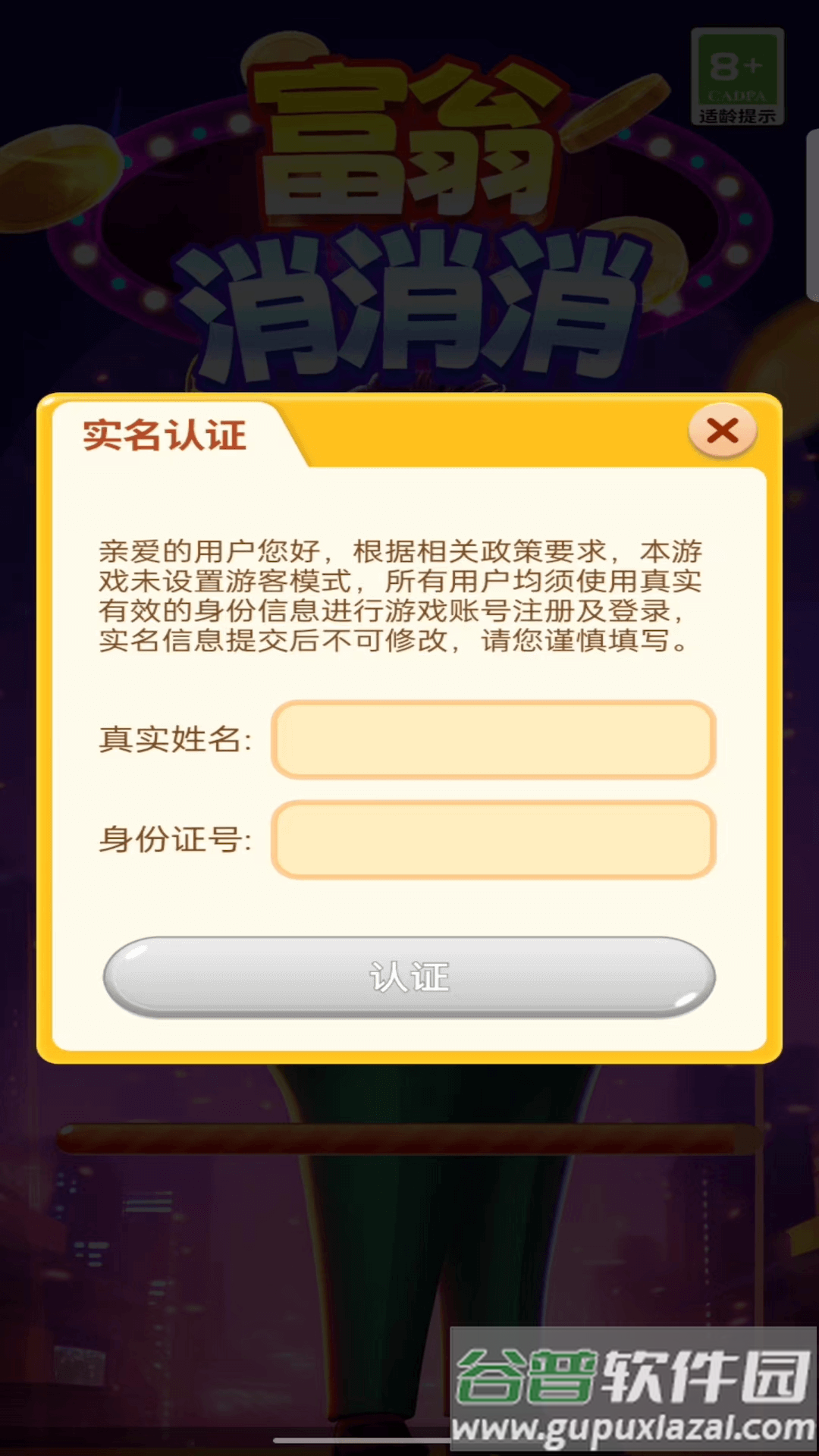The width and height of the screenshot is (819, 1456).
Task: Select the 身份证号 ID number field
Action: tap(493, 842)
